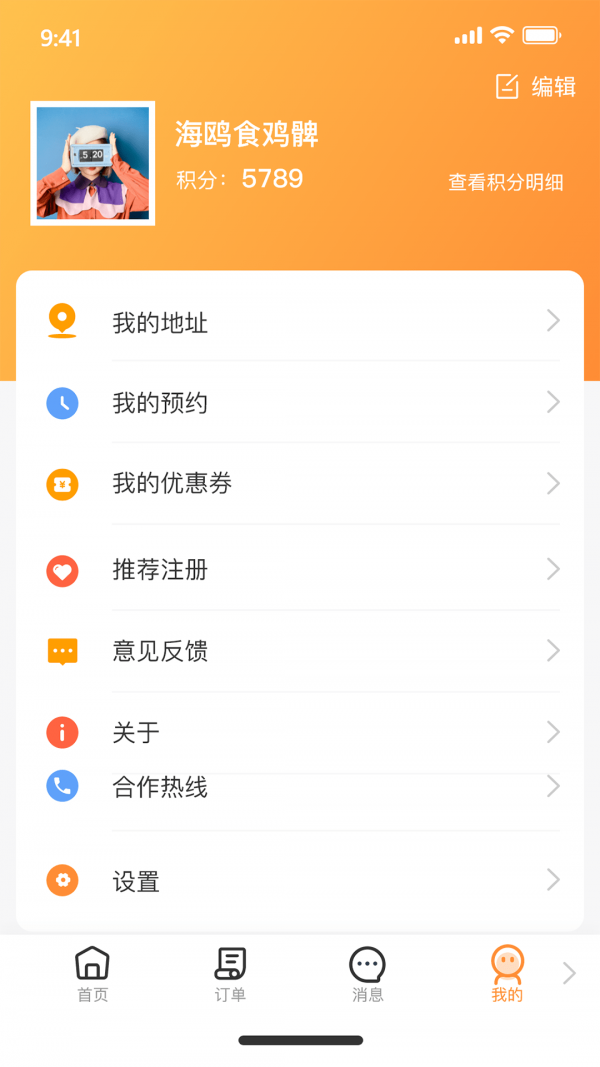Image resolution: width=600 pixels, height=1067 pixels.
Task: Go to 设置 settings
Action: [x=300, y=881]
